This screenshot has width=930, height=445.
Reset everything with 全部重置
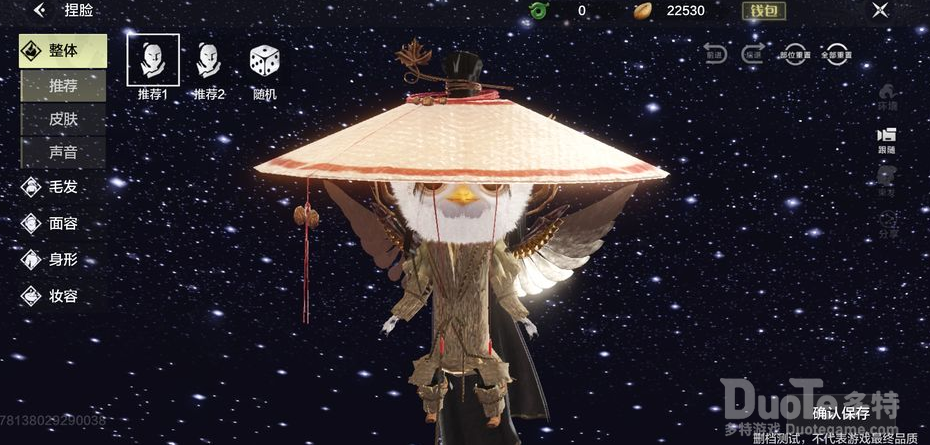pyautogui.click(x=835, y=52)
